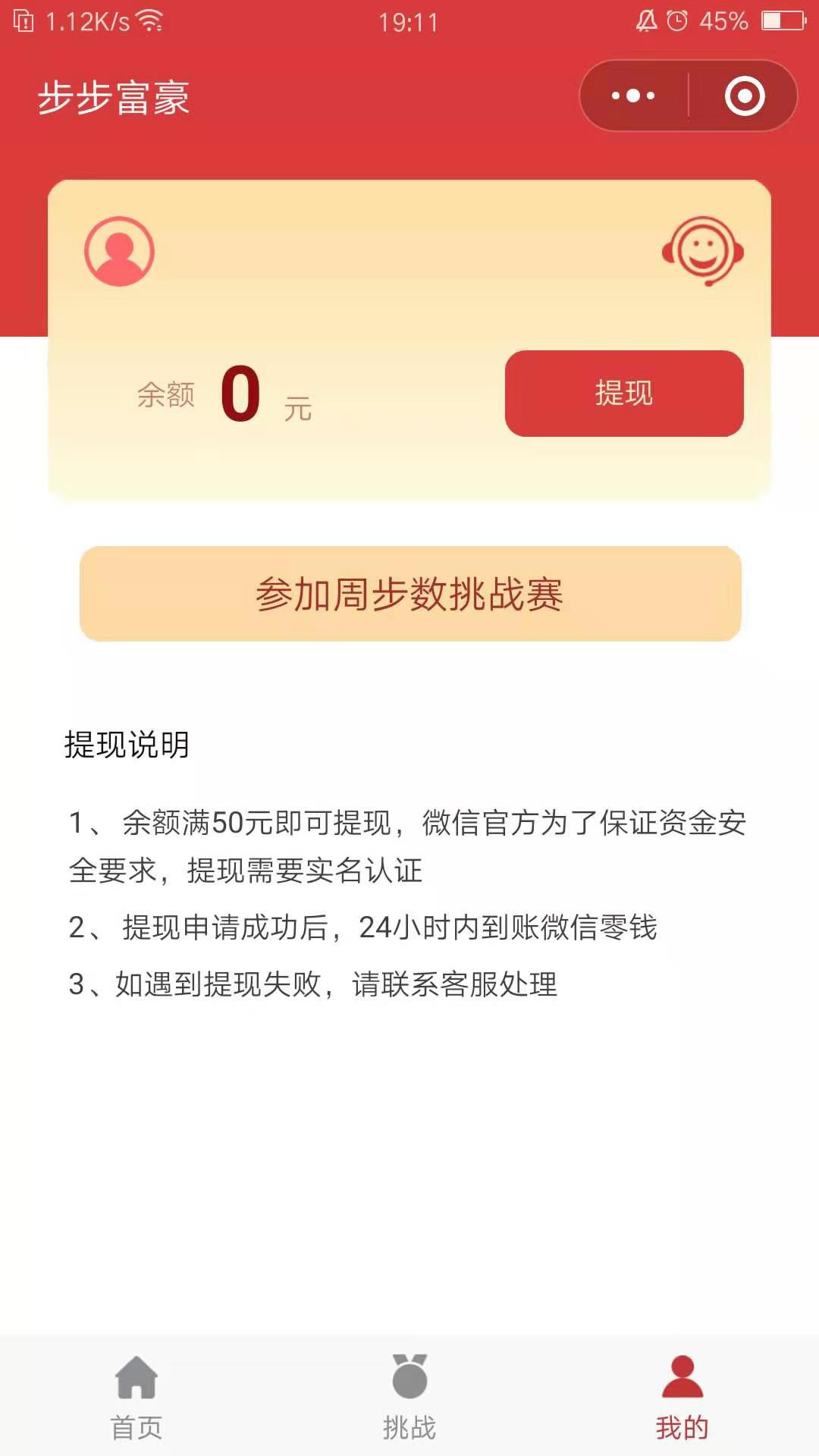Join the 参加周步数挑战赛 weekly step challenge
This screenshot has width=819, height=1456.
[409, 594]
